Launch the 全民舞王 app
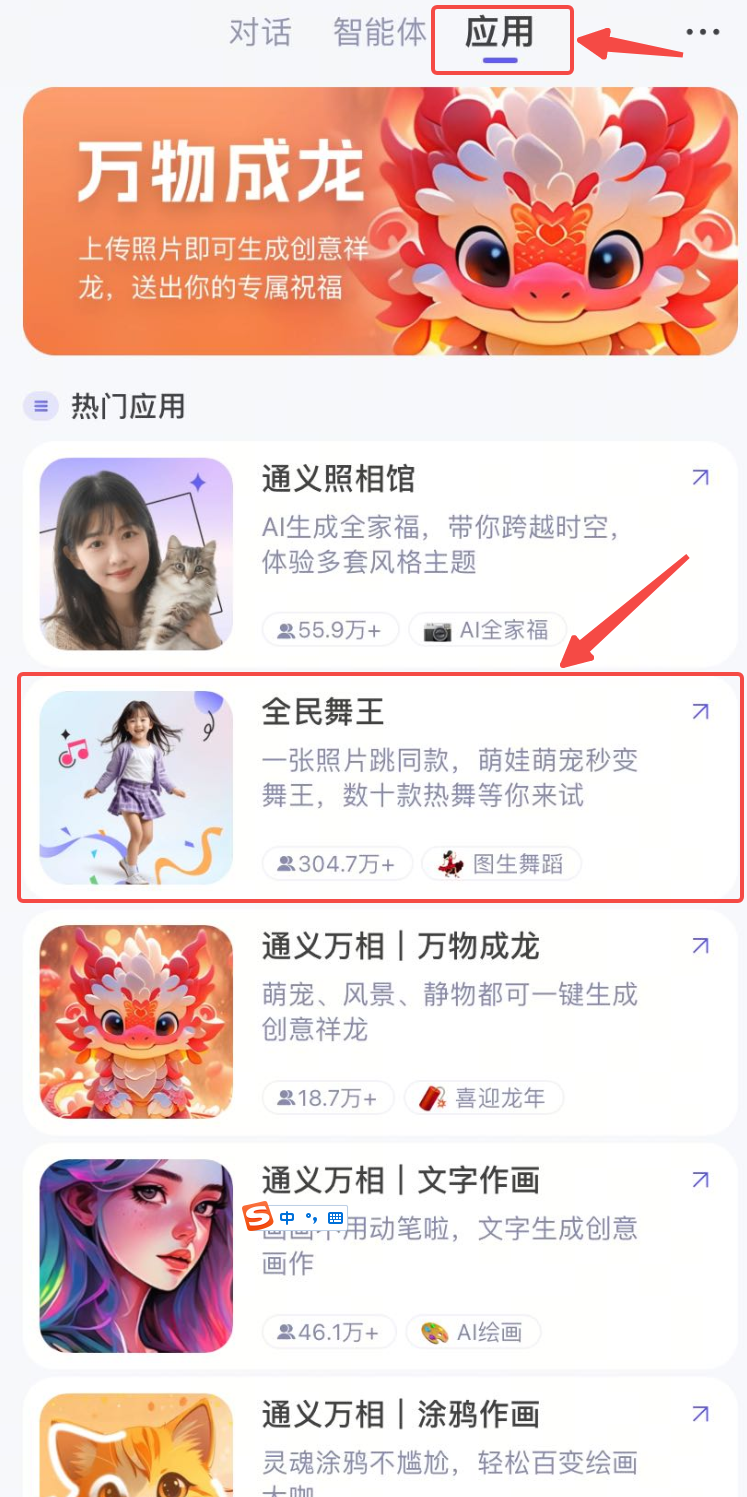The image size is (747, 1497). coord(380,787)
